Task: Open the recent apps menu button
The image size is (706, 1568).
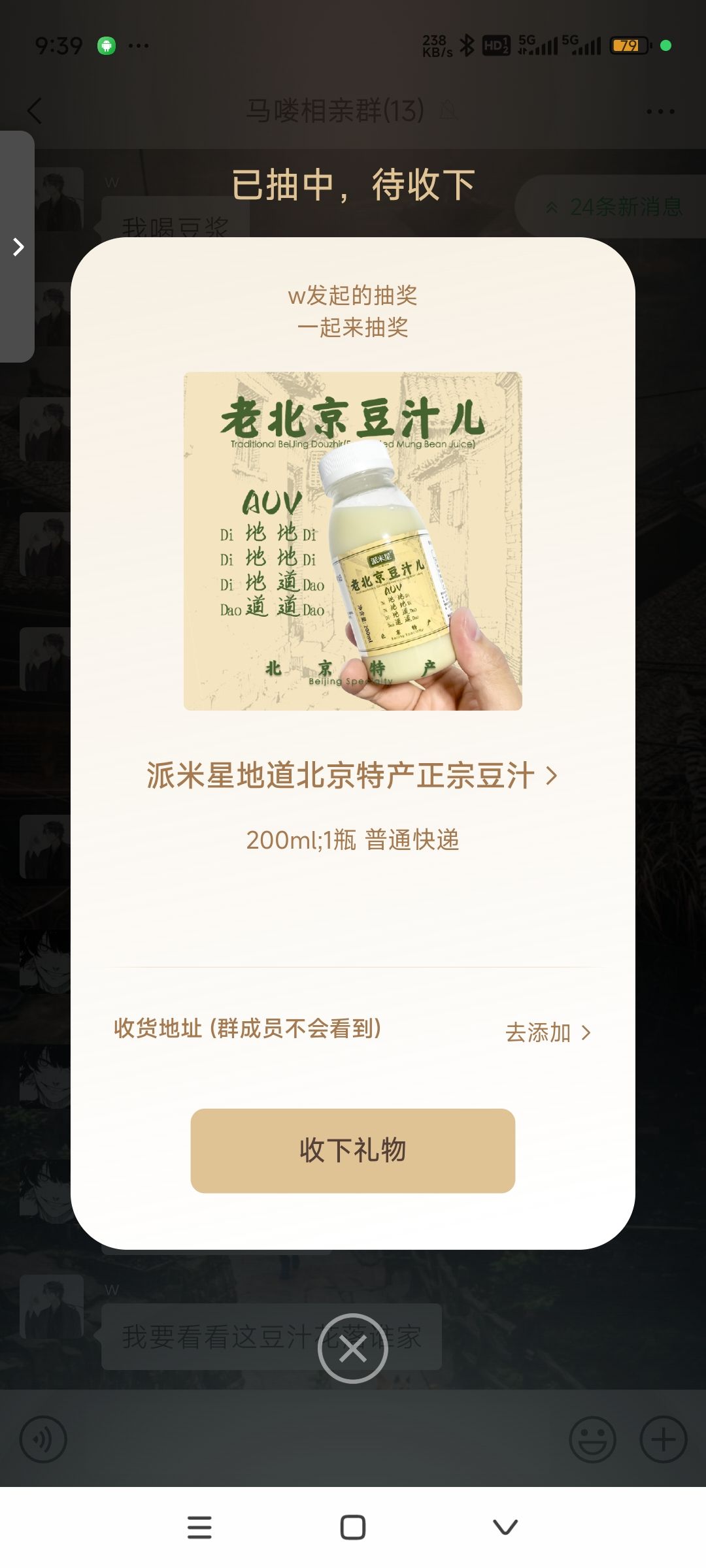Action: coord(199,1527)
